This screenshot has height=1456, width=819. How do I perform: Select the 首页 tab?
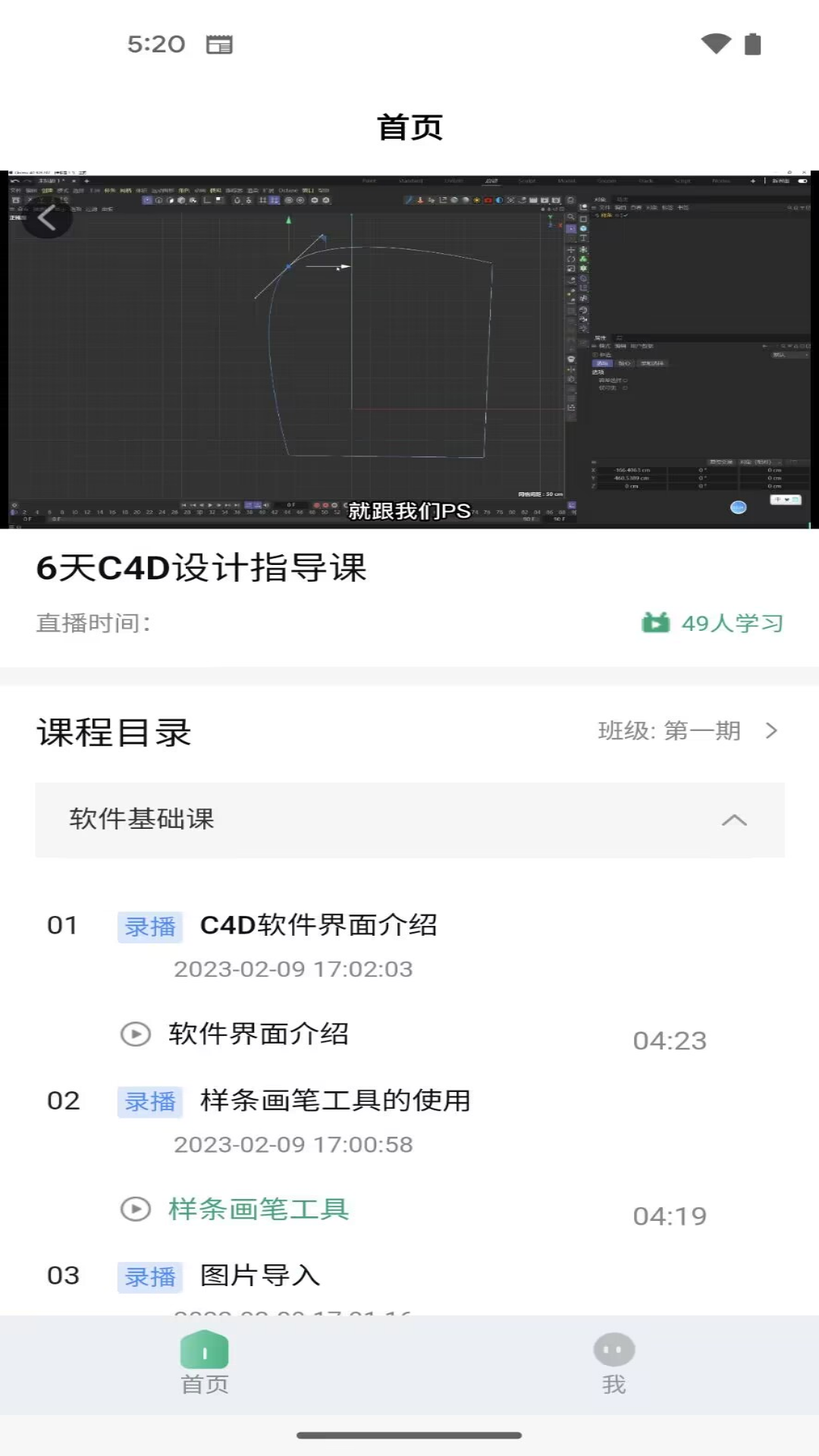pos(204,1365)
